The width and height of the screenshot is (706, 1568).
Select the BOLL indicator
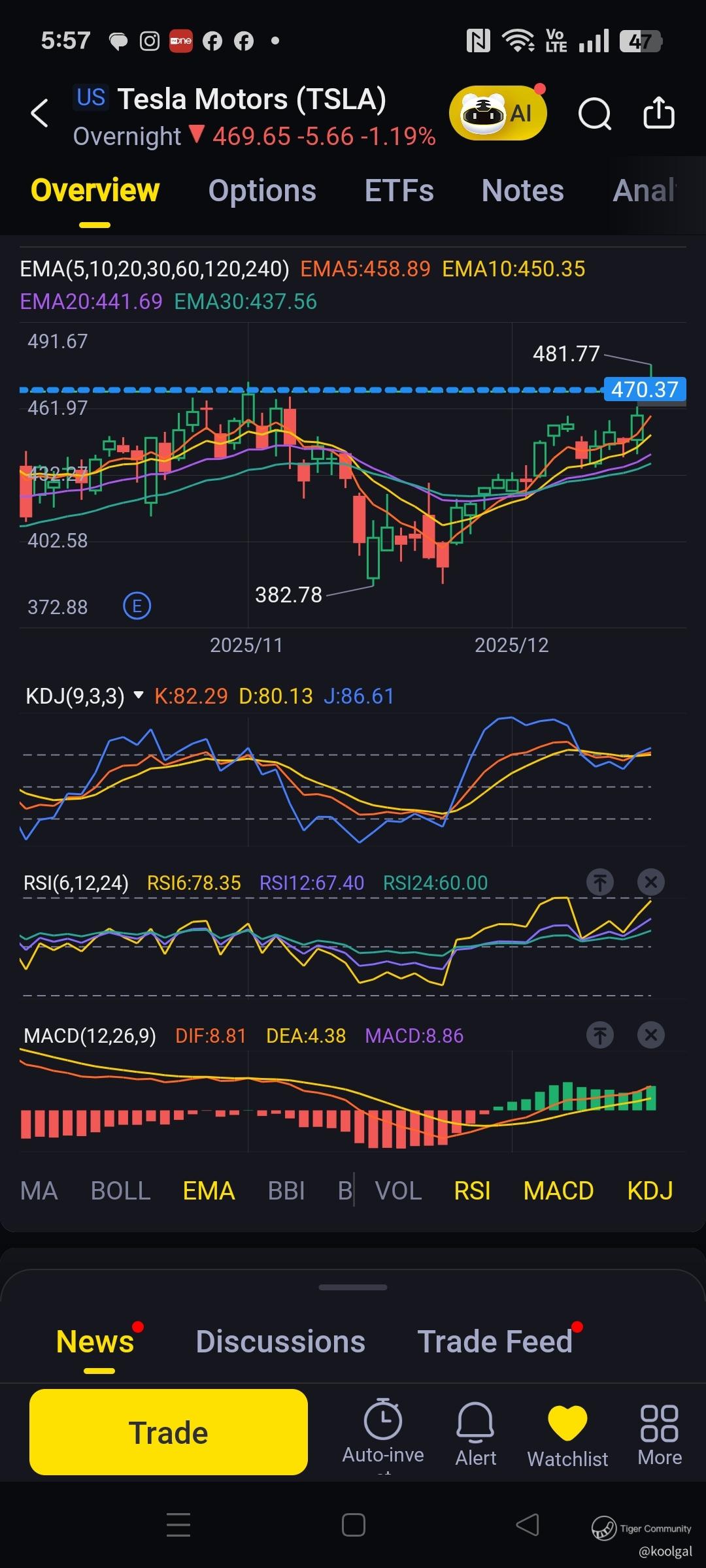120,1190
